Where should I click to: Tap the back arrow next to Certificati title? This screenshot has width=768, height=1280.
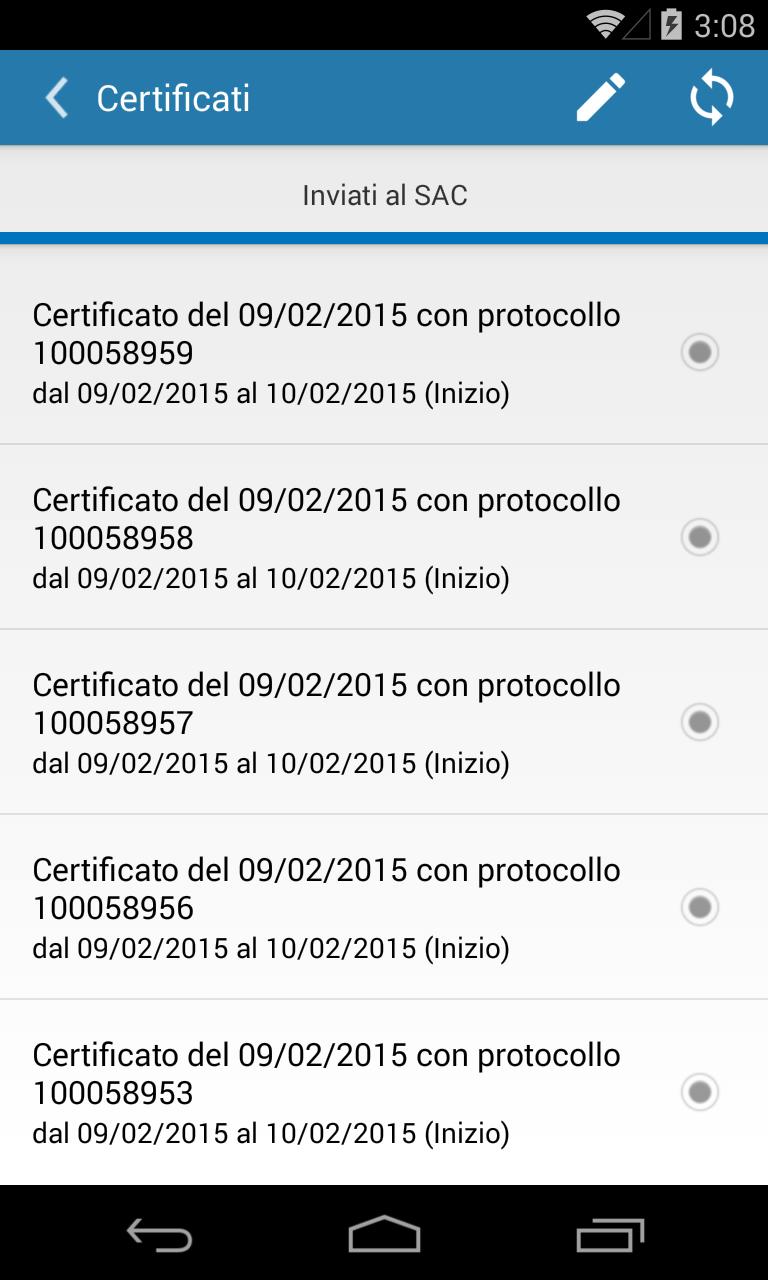point(55,97)
